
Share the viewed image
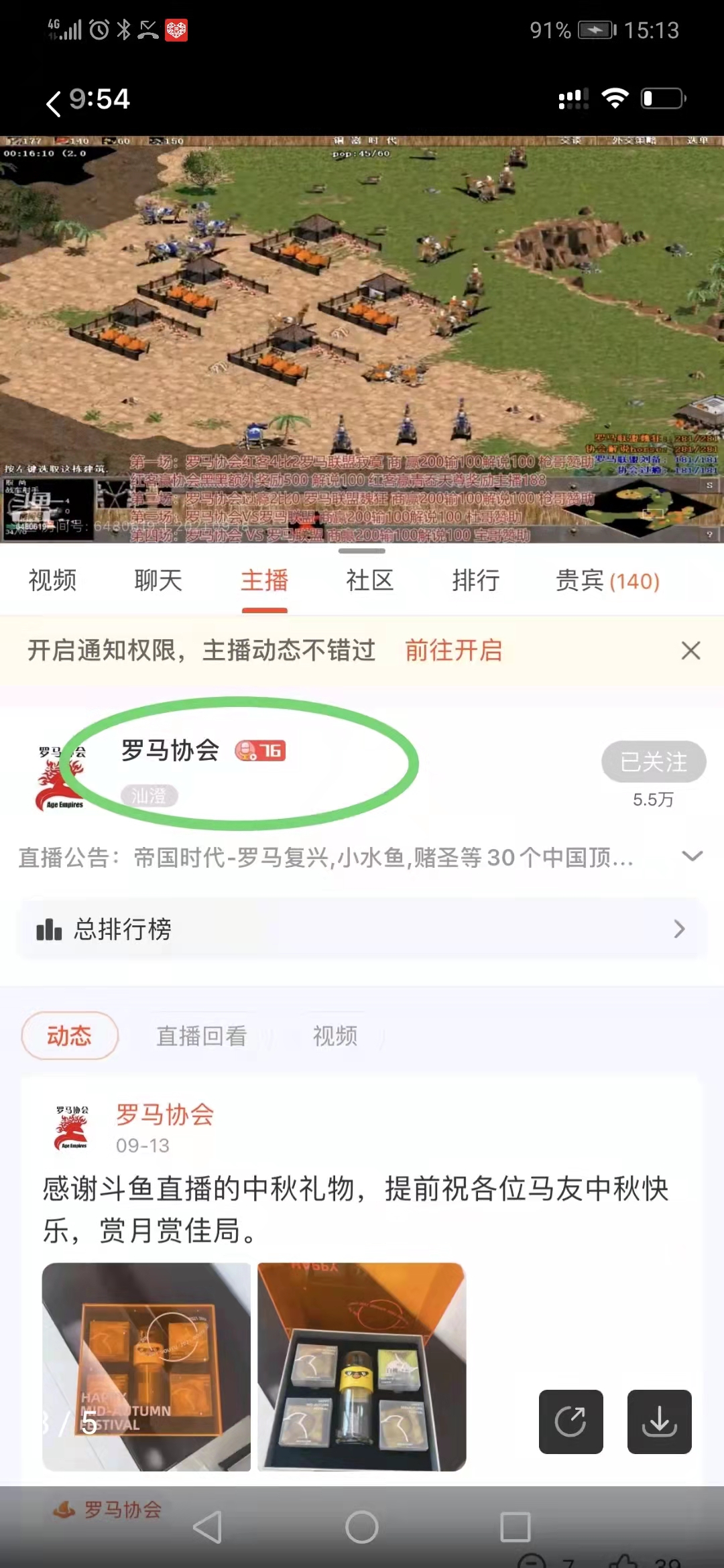click(570, 1421)
